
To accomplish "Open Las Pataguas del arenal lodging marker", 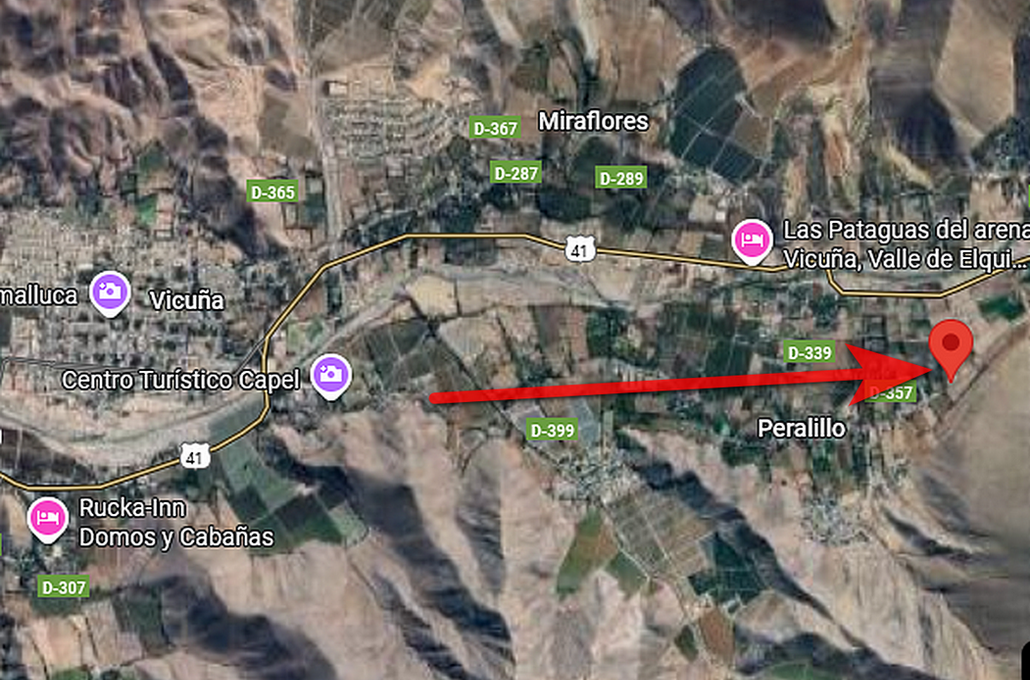I will pos(752,241).
